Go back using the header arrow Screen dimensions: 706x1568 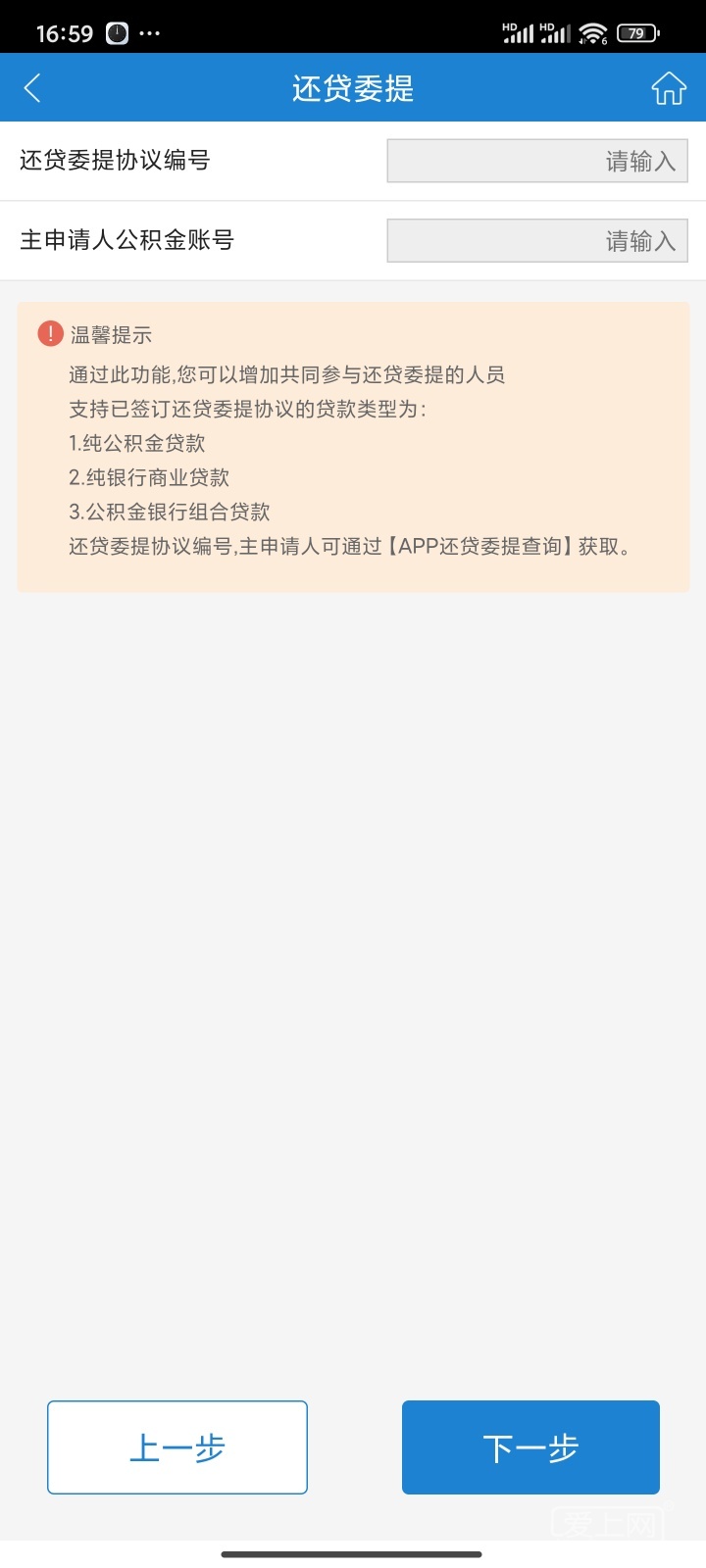pyautogui.click(x=32, y=88)
